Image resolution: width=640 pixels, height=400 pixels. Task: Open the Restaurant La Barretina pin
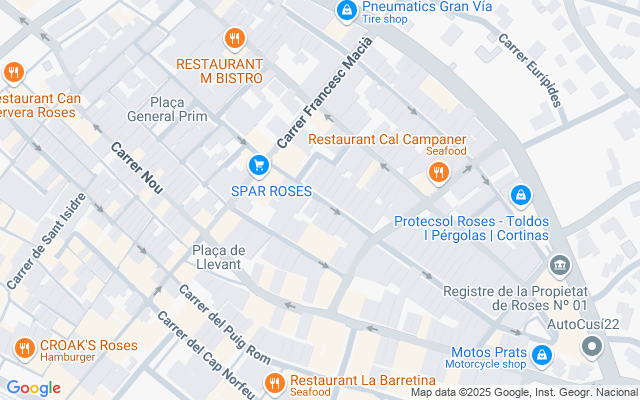274,382
